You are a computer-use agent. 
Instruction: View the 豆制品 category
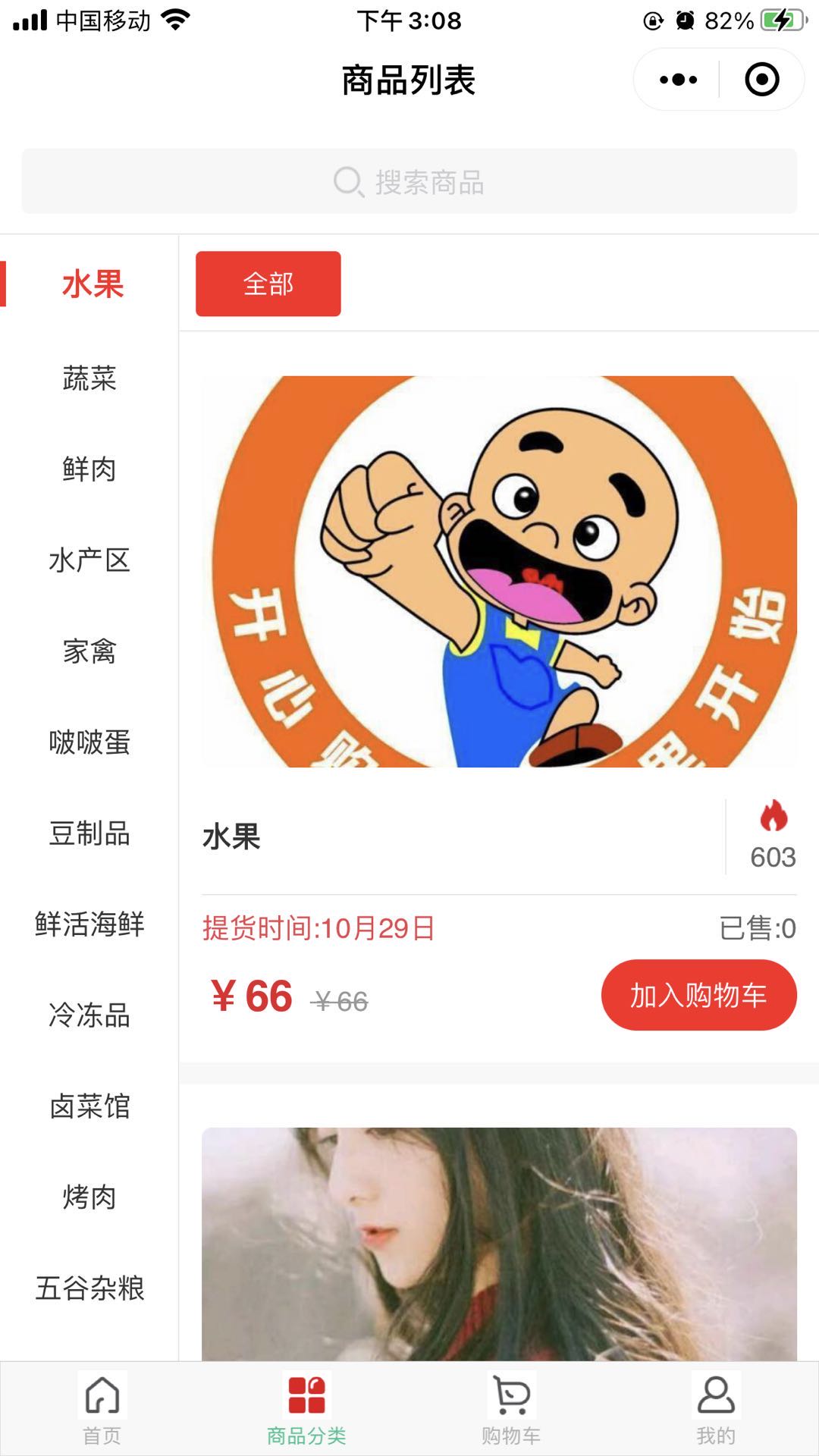pos(89,833)
